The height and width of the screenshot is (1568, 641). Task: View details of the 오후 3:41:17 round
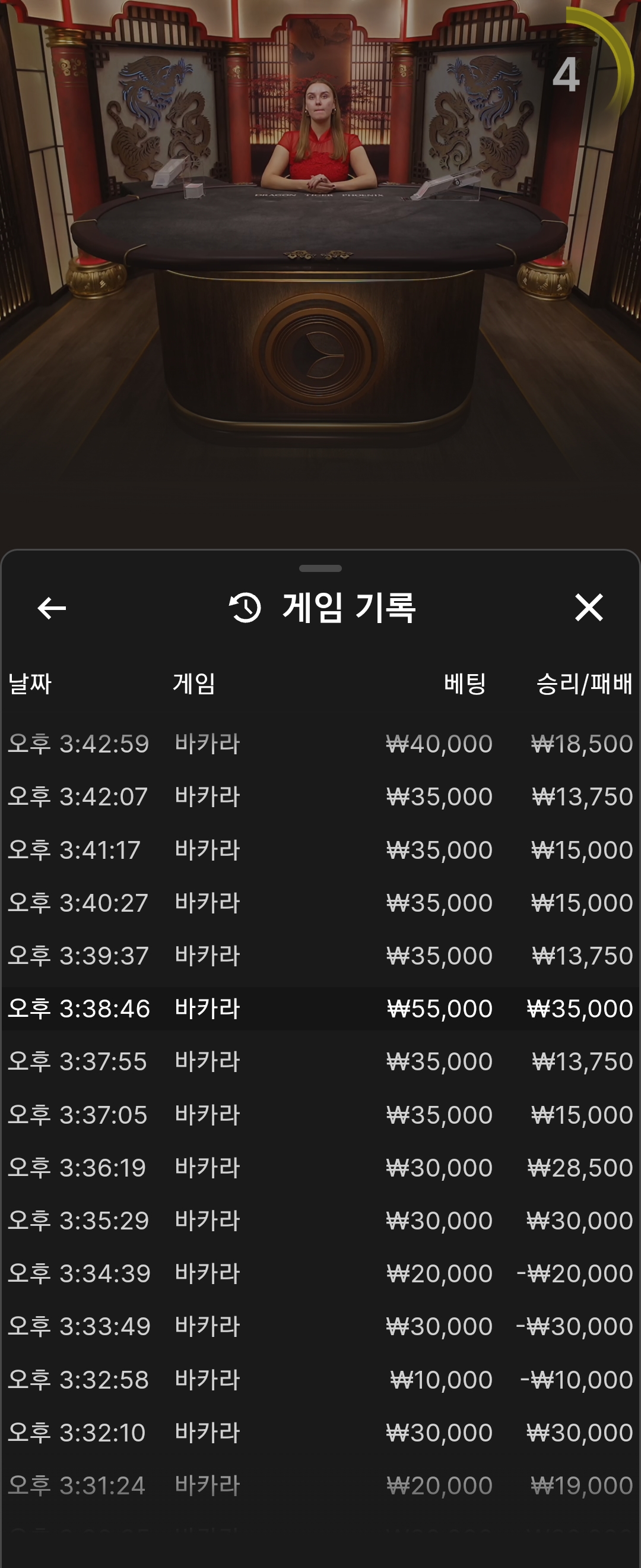coord(320,850)
